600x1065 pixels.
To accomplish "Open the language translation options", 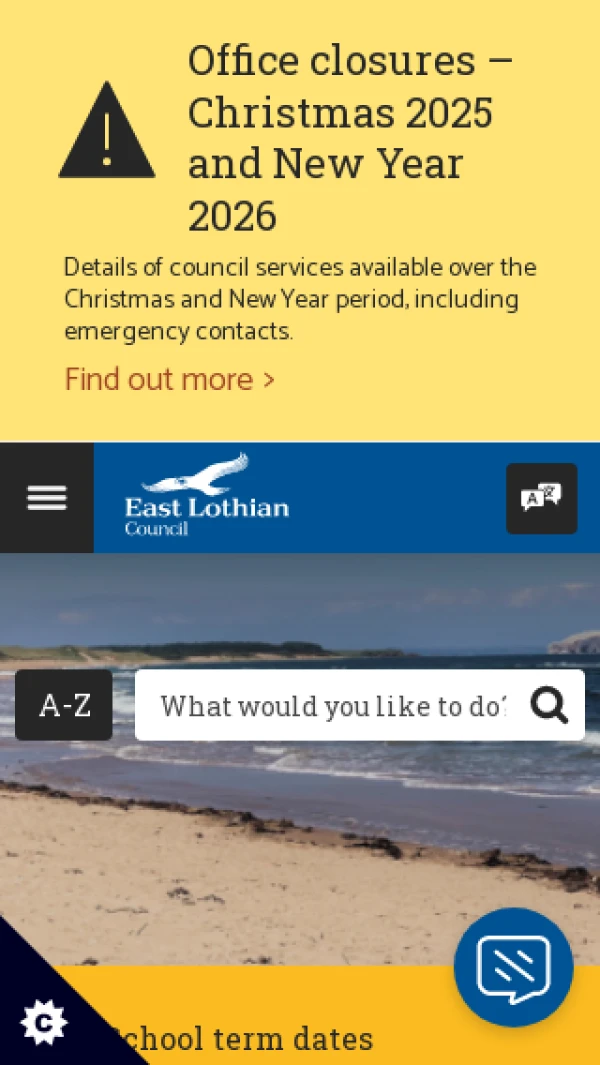I will (x=541, y=498).
